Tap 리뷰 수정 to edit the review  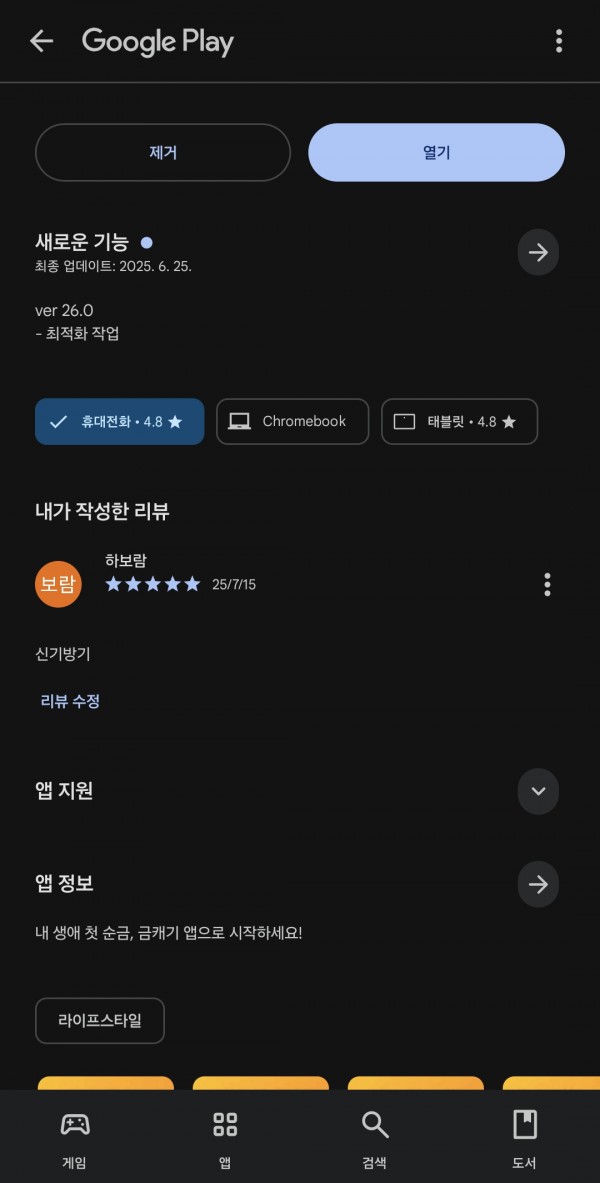click(70, 702)
